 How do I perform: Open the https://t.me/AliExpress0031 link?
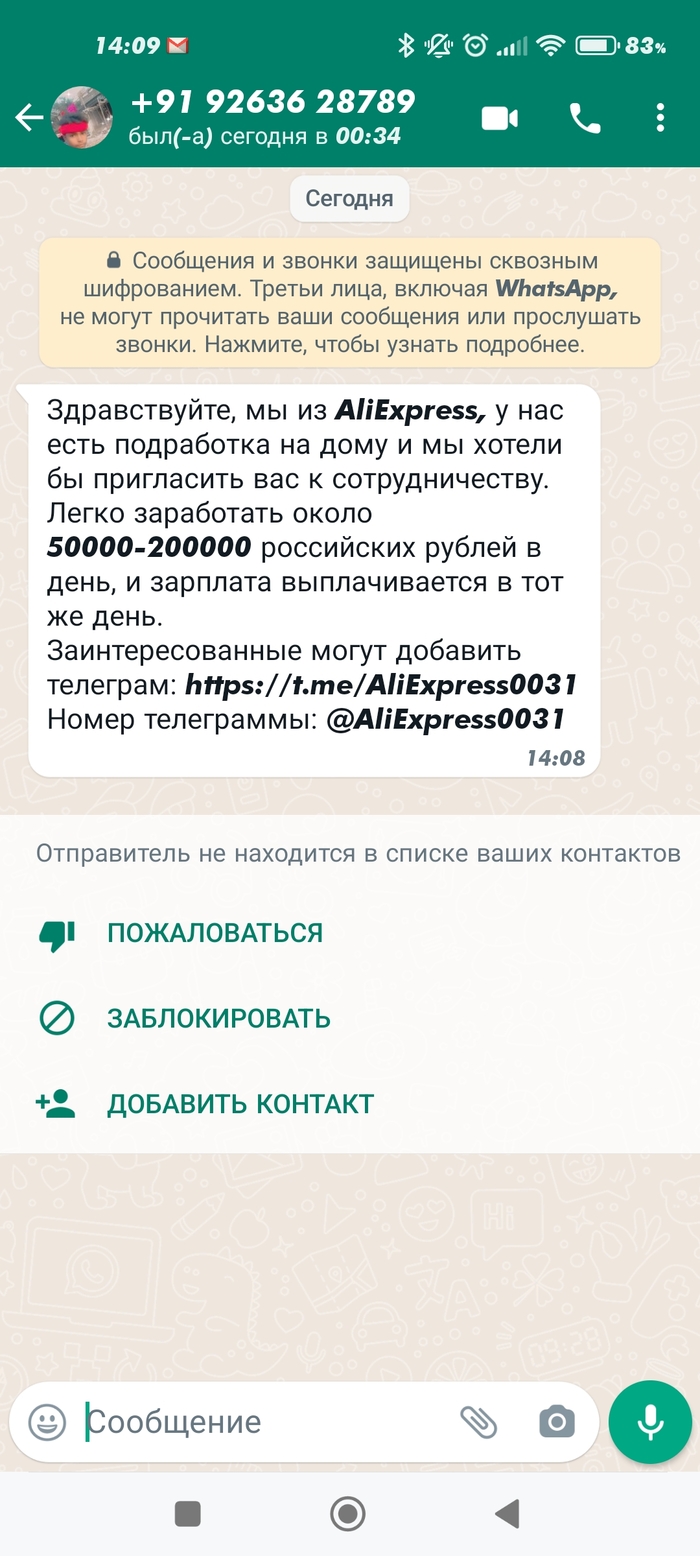coord(382,685)
